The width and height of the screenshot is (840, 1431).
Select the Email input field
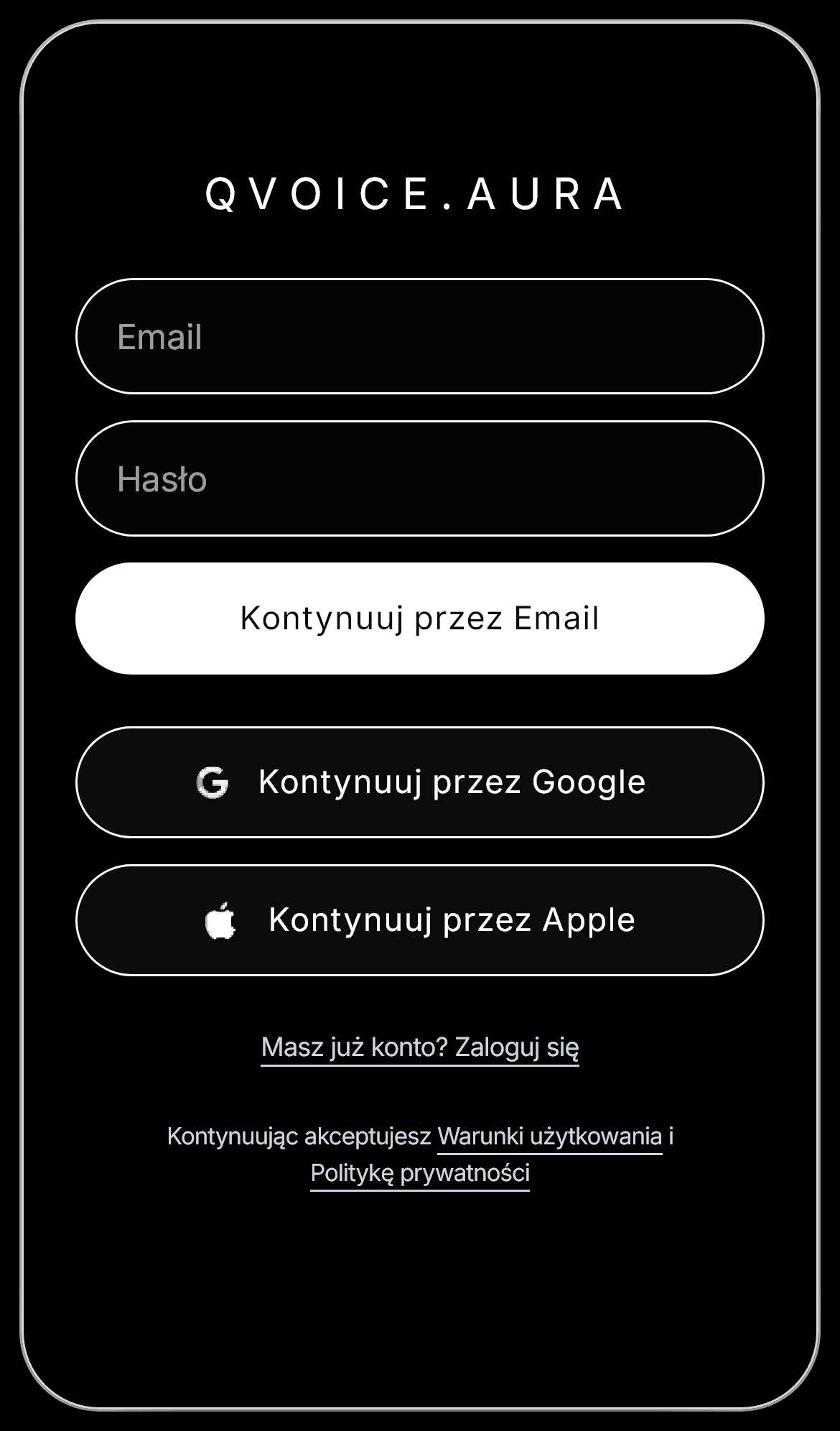pos(420,338)
